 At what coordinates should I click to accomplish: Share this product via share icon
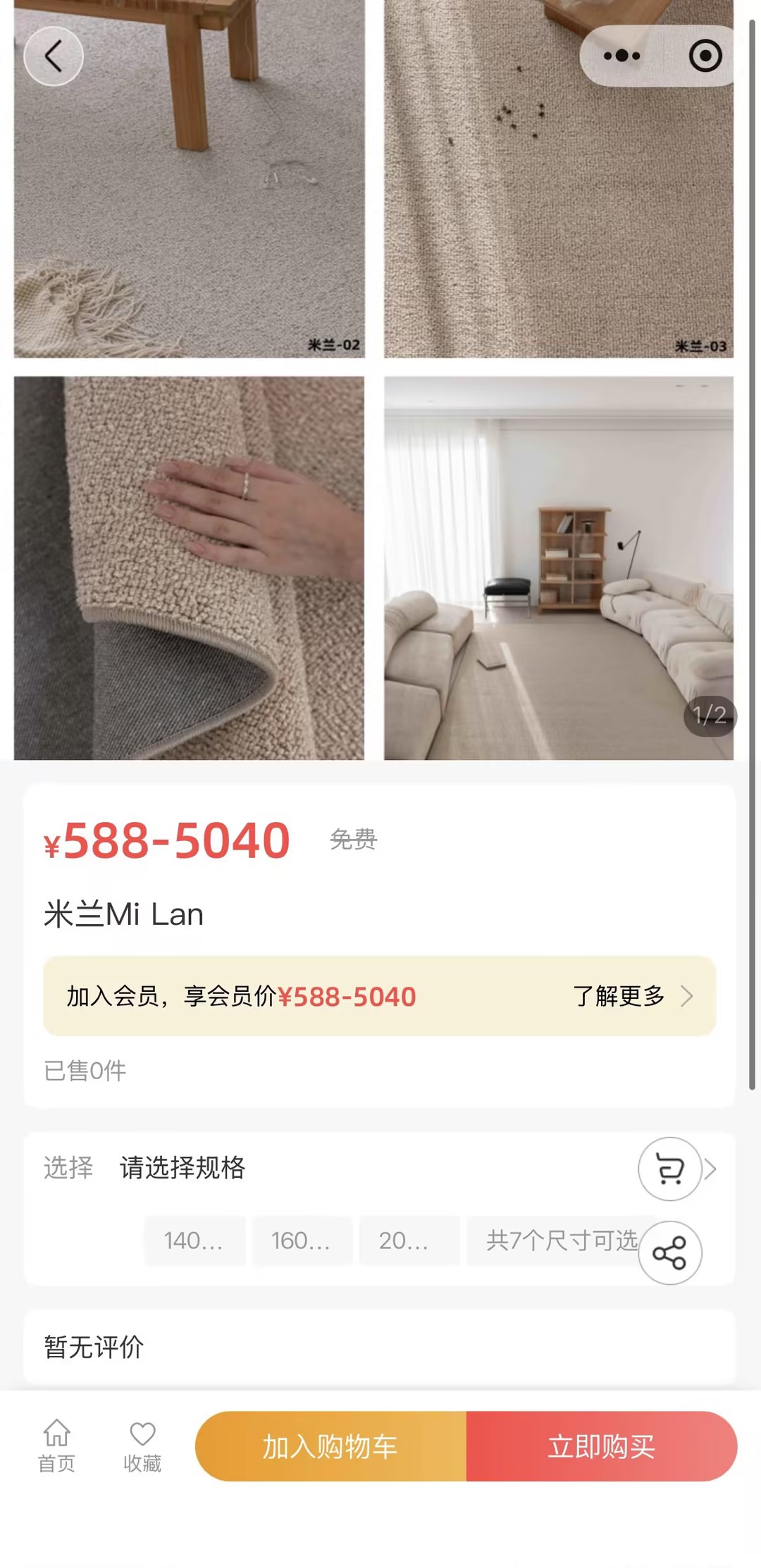pos(669,1252)
